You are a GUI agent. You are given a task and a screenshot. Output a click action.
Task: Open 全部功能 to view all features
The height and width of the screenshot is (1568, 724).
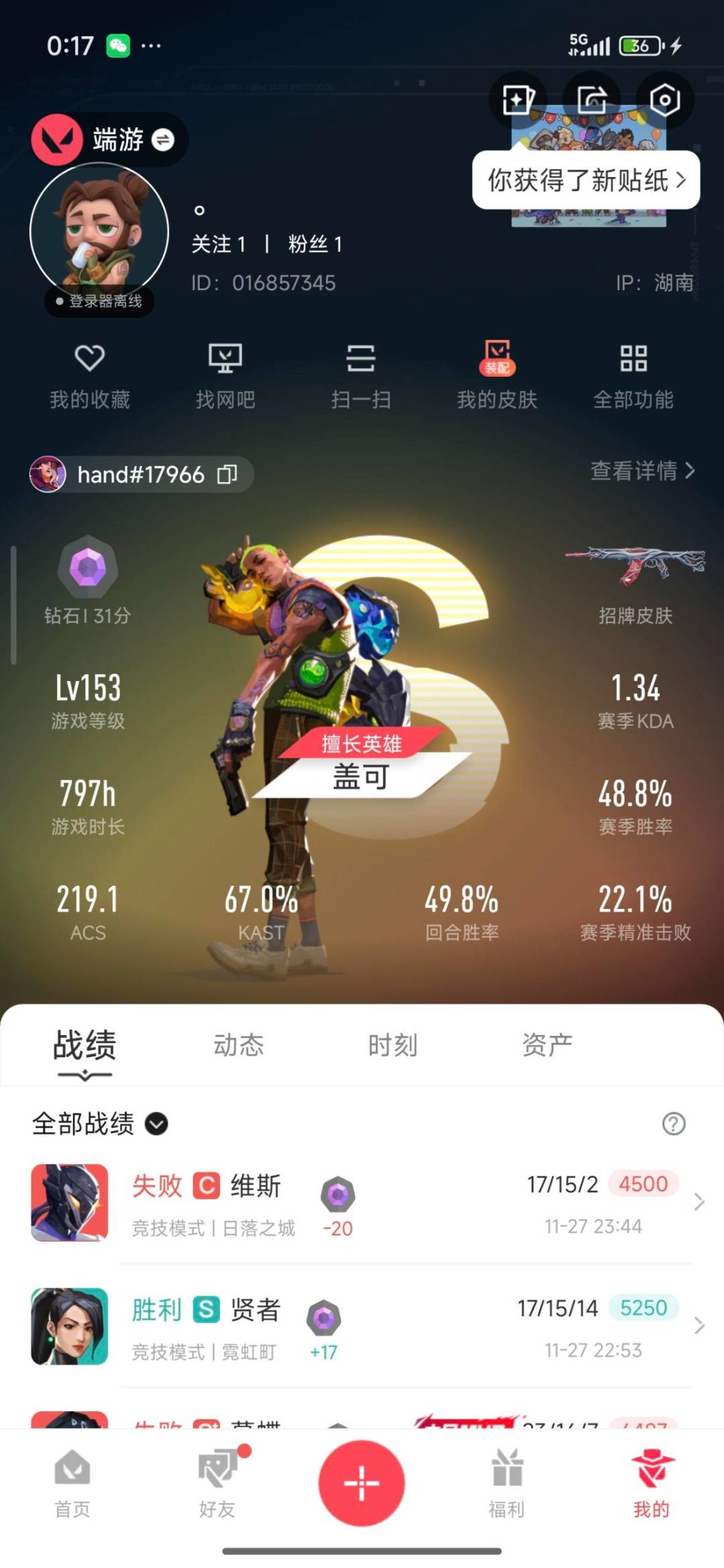click(633, 375)
